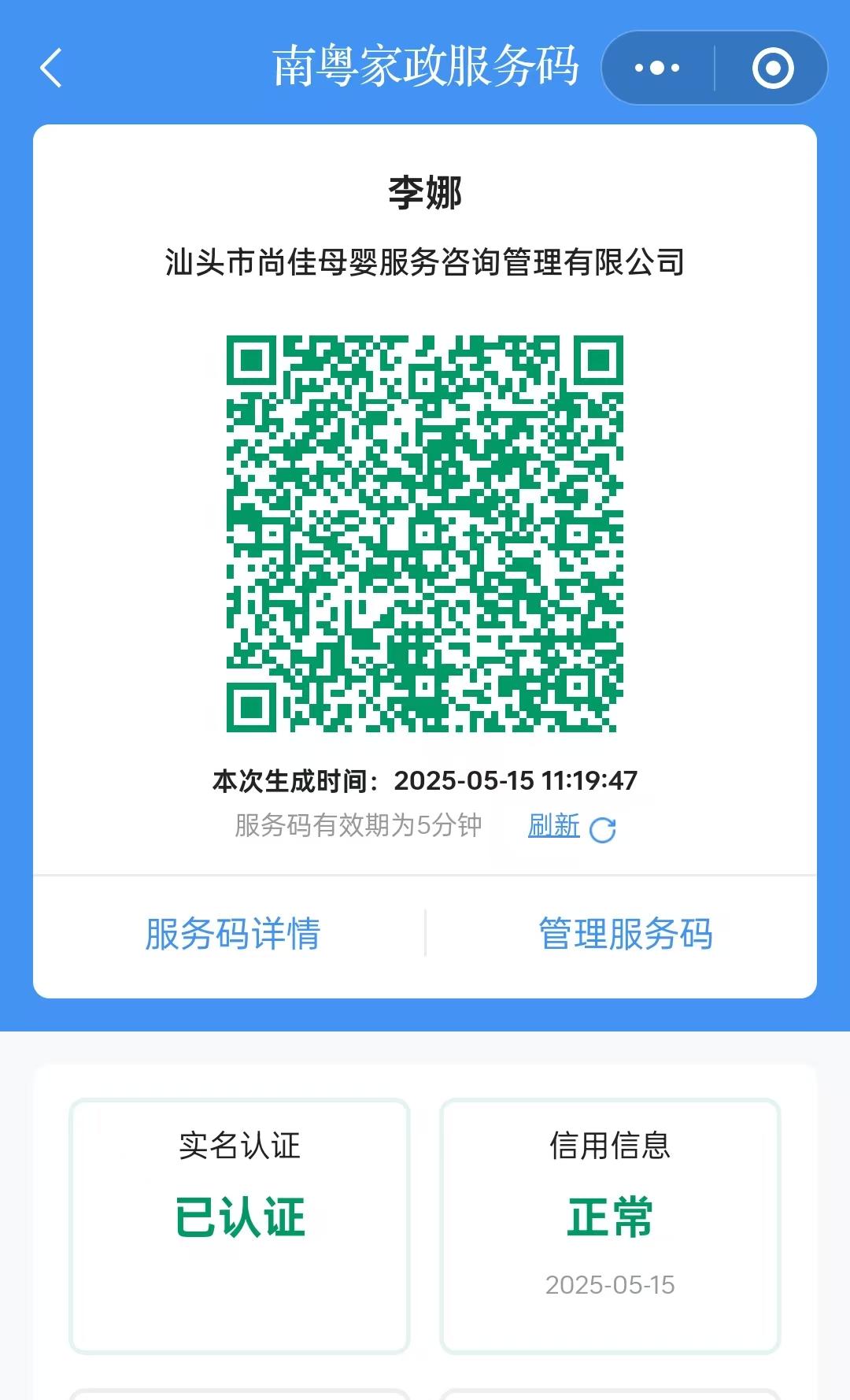Screen dimensions: 850x1400
Task: Tap the refresh circular arrow icon
Action: click(602, 829)
